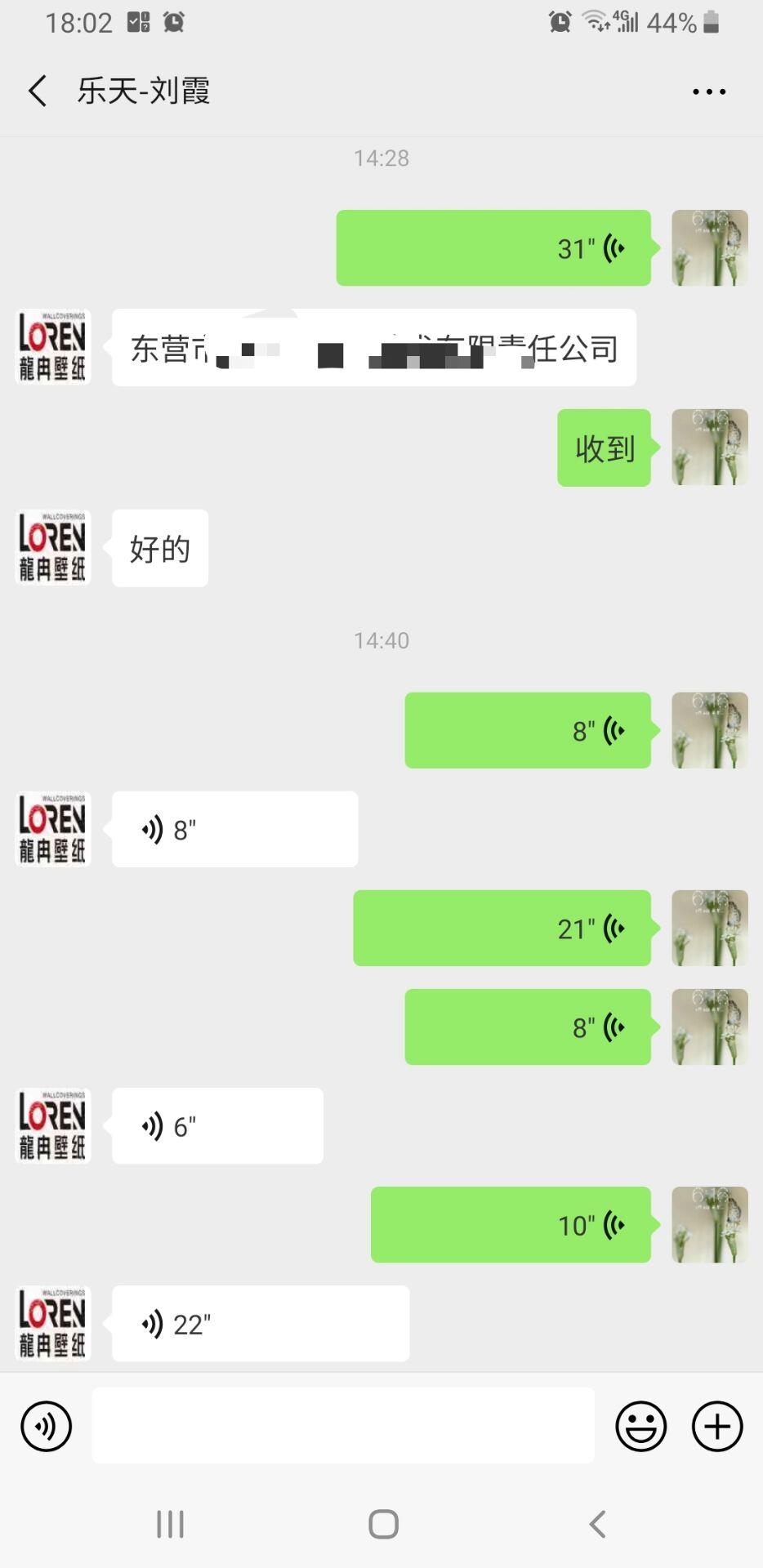The height and width of the screenshot is (1568, 763).
Task: Tap the message text field
Action: 343,1425
